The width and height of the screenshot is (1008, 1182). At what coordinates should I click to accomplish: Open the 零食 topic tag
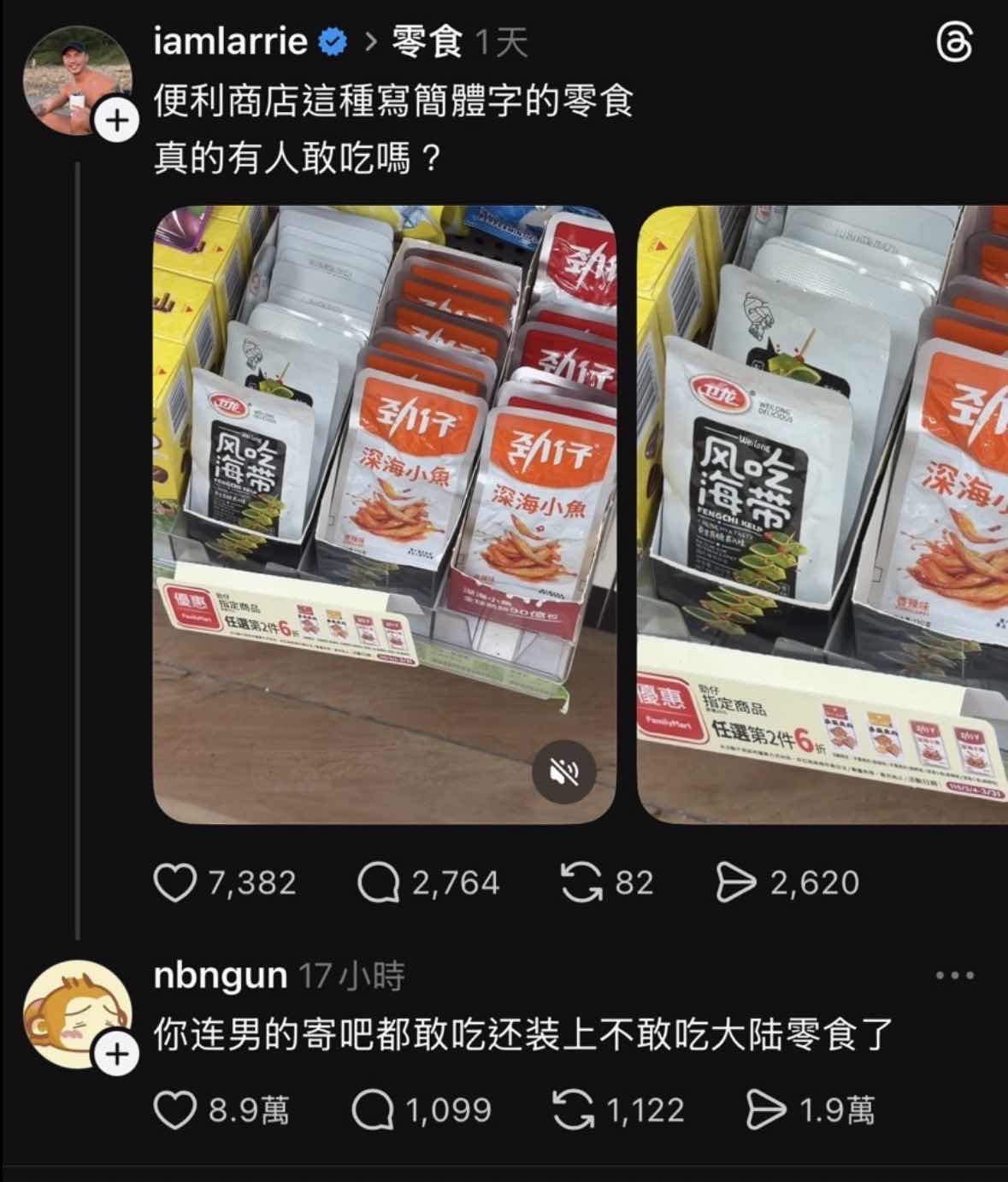(427, 41)
